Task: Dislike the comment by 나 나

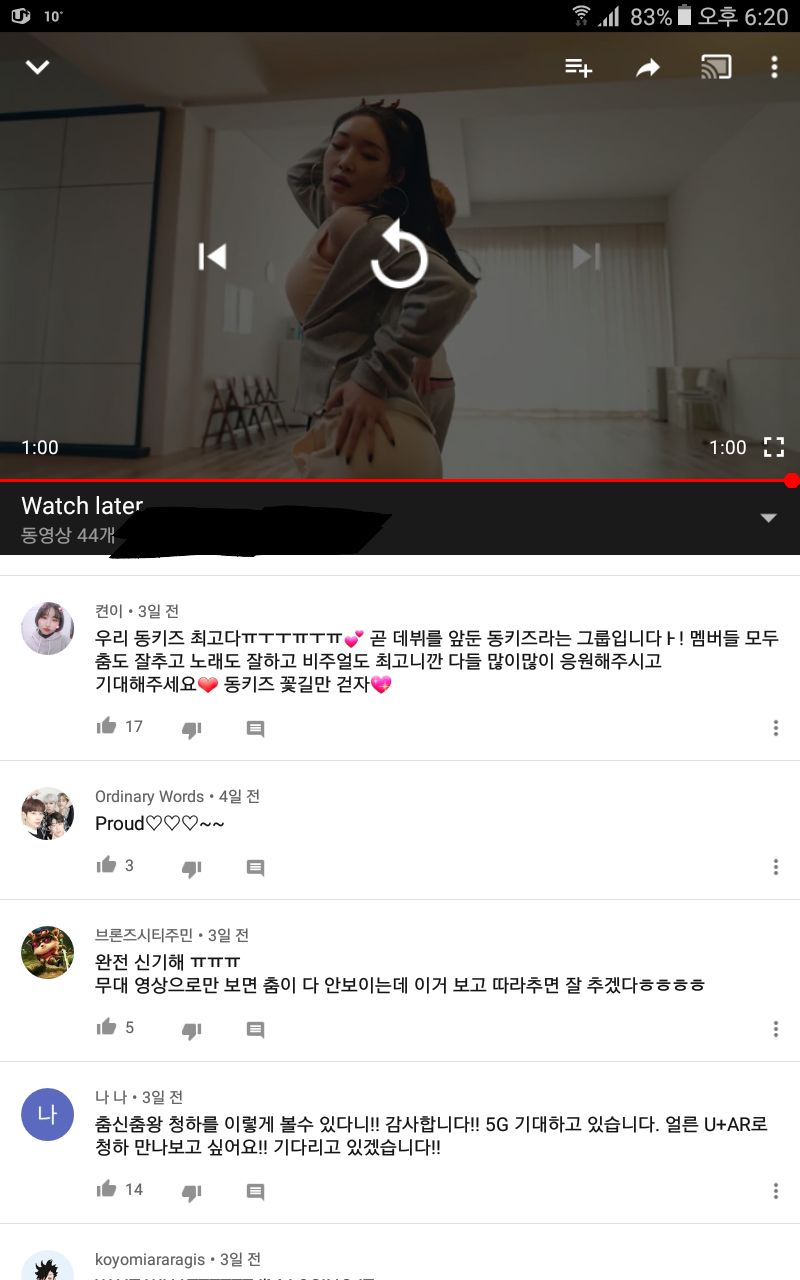Action: tap(191, 1192)
